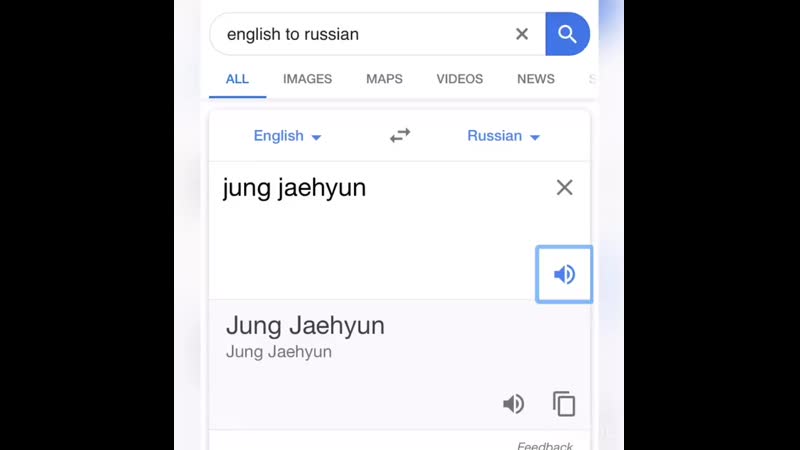Tap the blue search magnifier button
Viewport: 800px width, 450px height.
coord(567,34)
